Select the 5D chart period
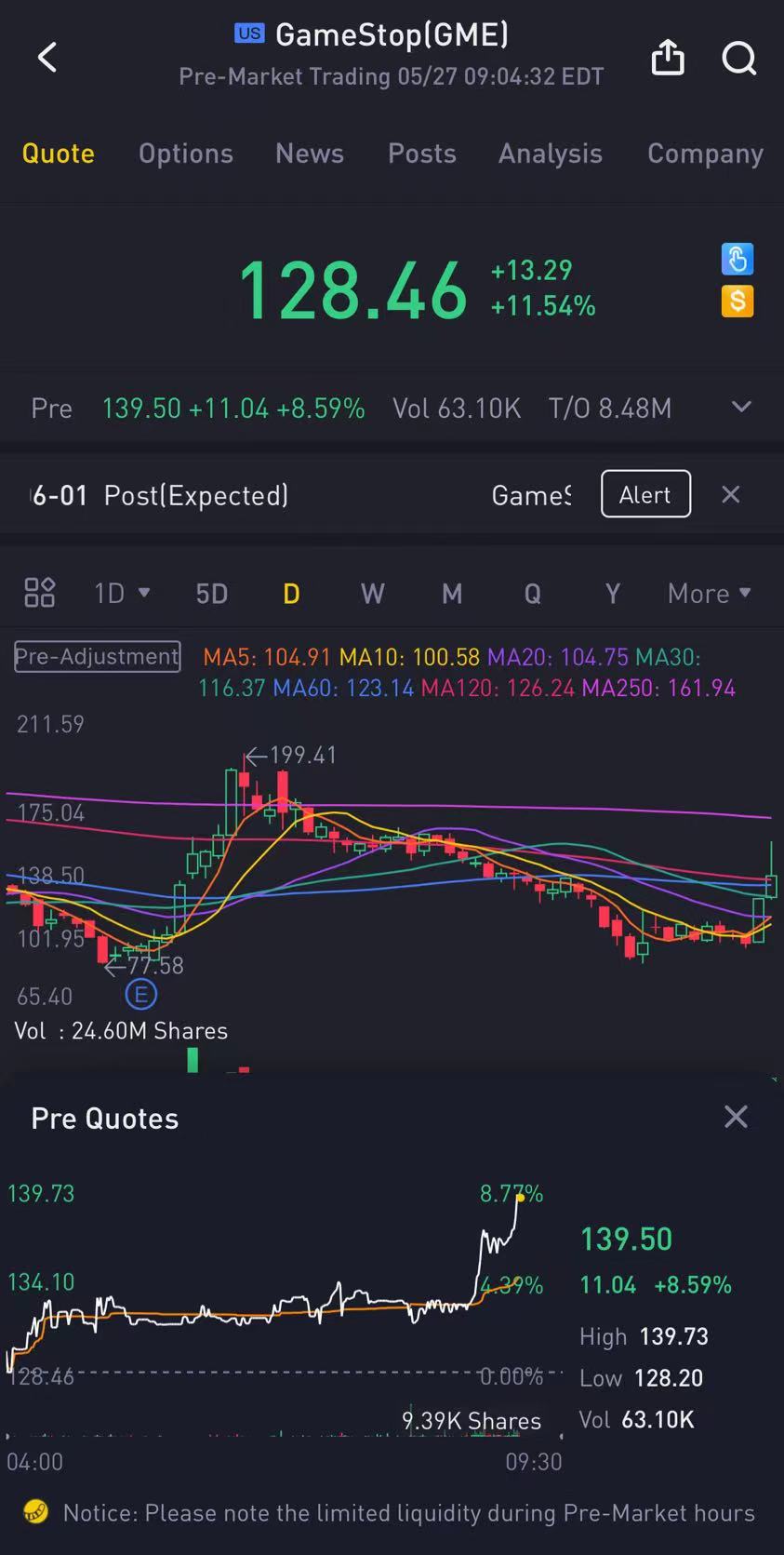This screenshot has height=1555, width=784. (x=211, y=593)
